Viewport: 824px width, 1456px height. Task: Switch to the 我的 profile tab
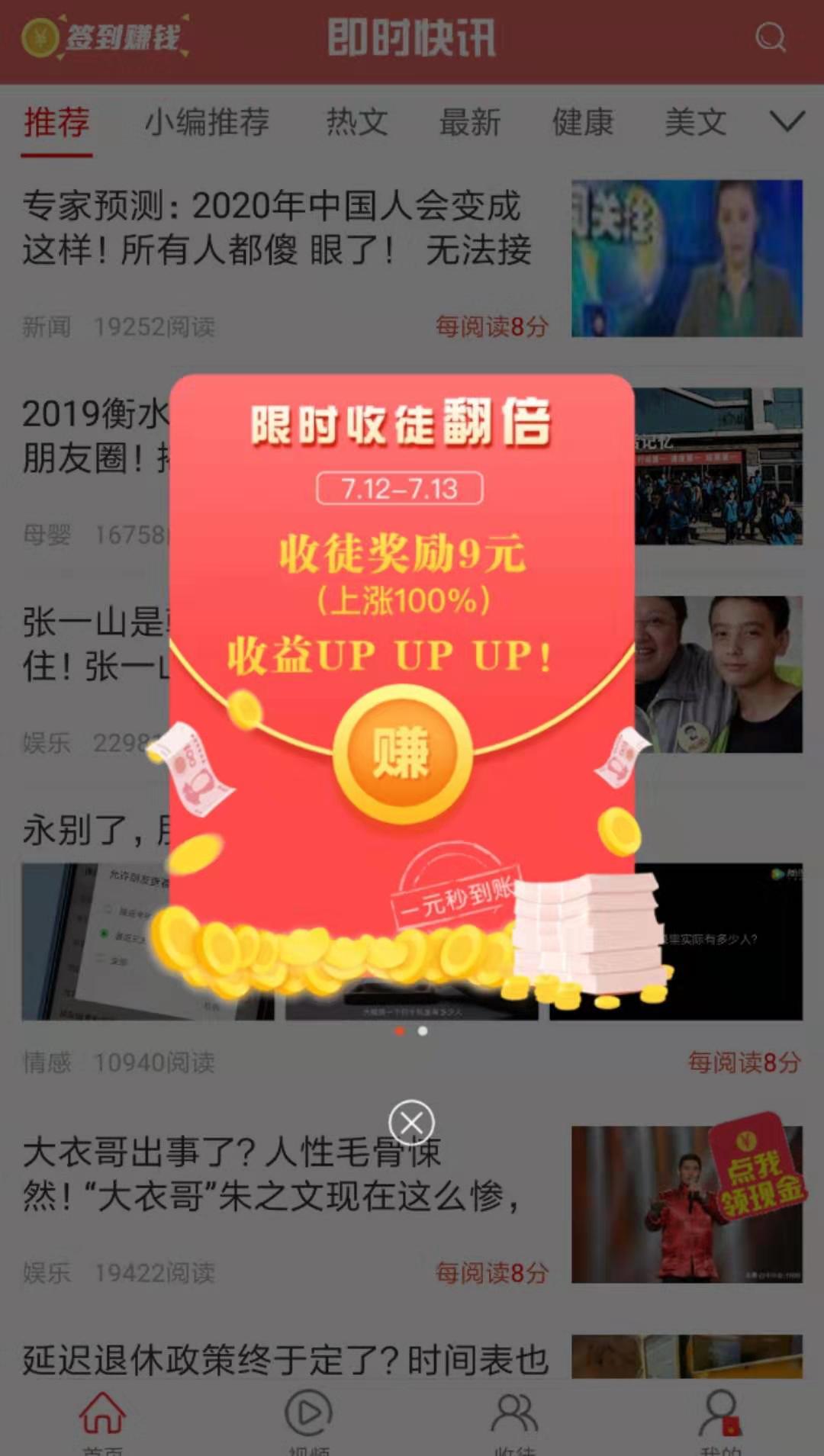tap(720, 1419)
